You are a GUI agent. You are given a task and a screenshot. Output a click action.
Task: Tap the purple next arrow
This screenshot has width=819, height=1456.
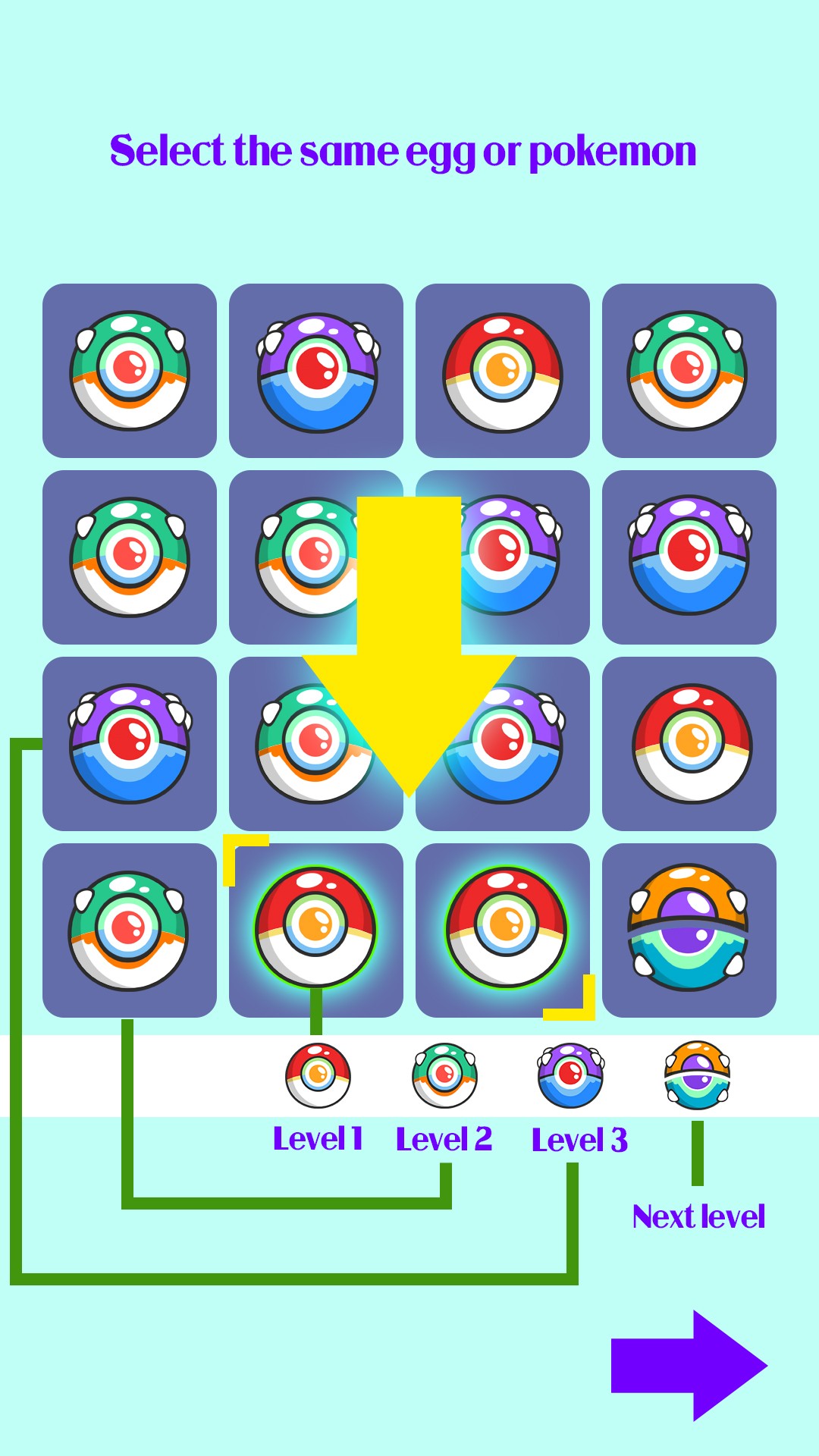click(689, 1365)
